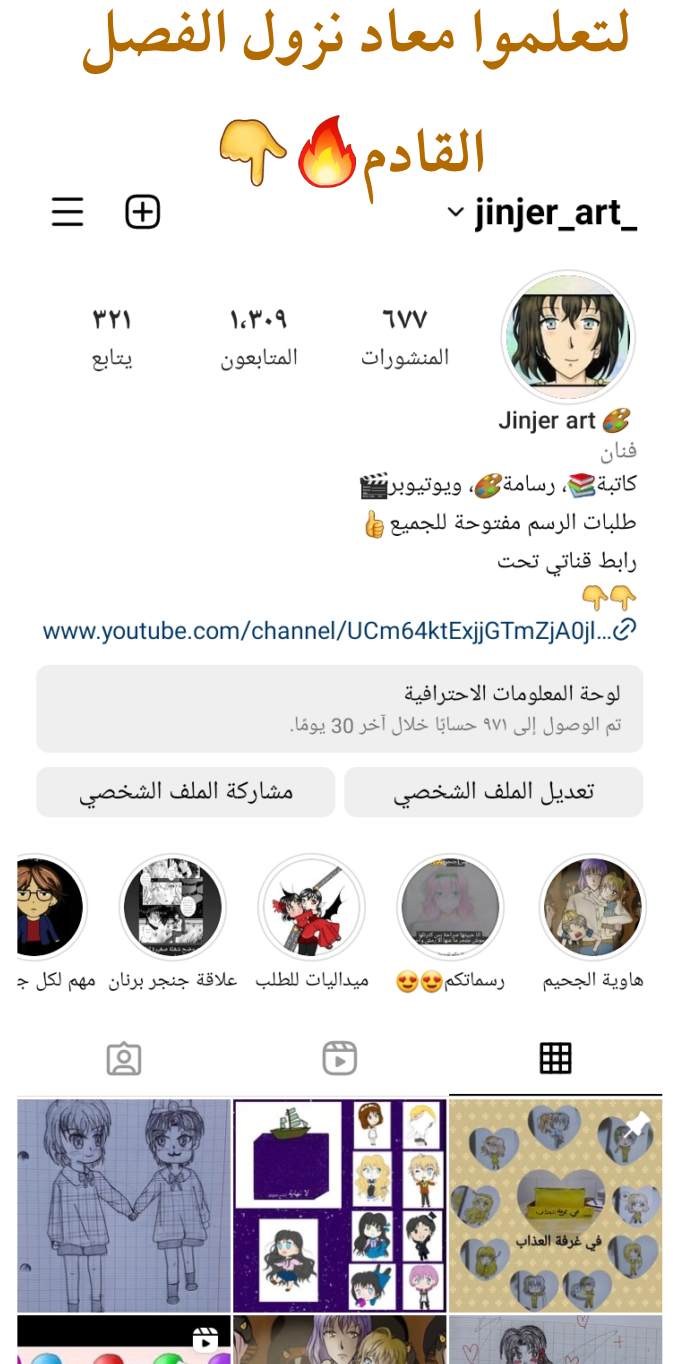This screenshot has width=690, height=1364.
Task: Switch to the tagged photos tab
Action: coord(124,1059)
